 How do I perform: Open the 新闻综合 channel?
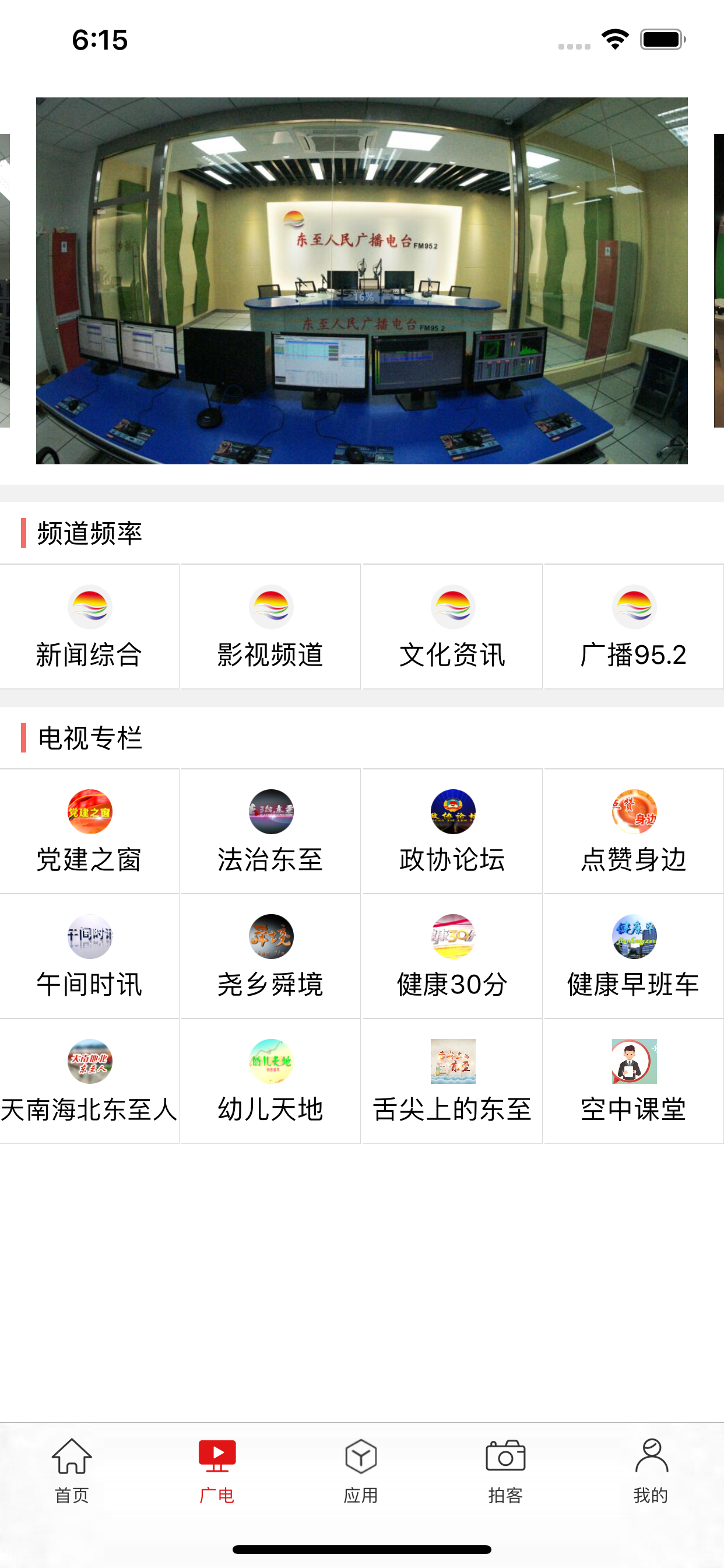89,626
